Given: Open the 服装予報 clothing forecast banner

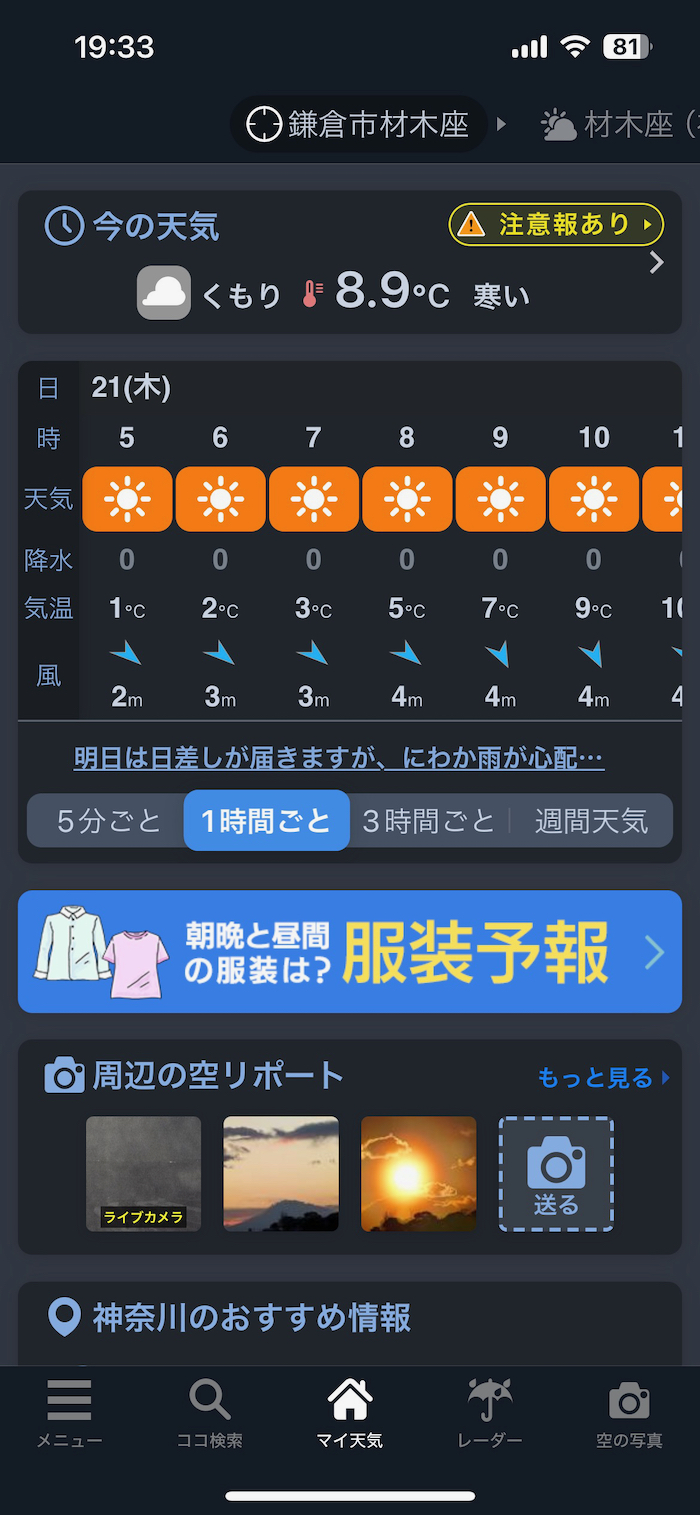Looking at the screenshot, I should pyautogui.click(x=349, y=951).
